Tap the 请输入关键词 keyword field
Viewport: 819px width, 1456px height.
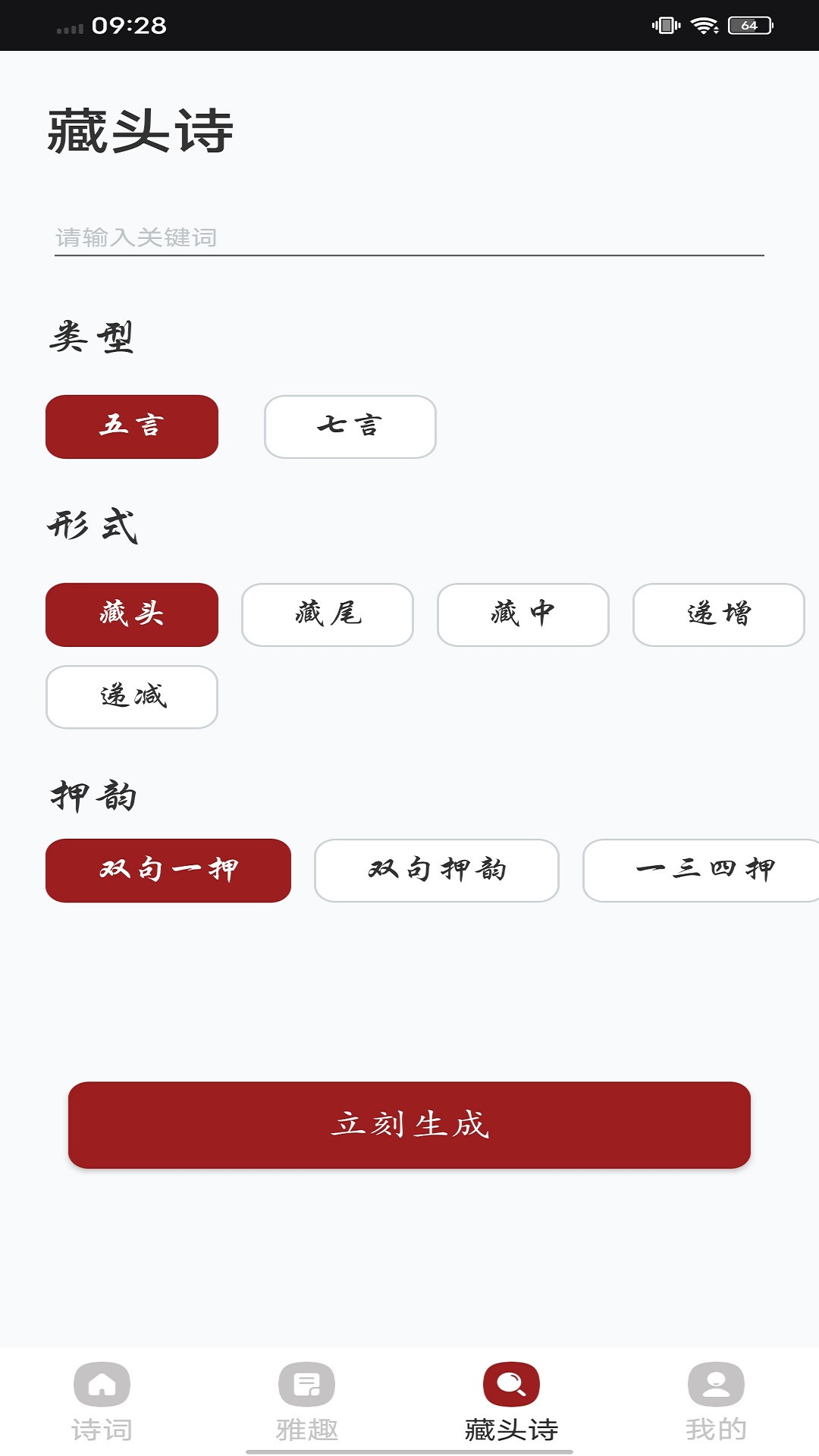pyautogui.click(x=409, y=236)
